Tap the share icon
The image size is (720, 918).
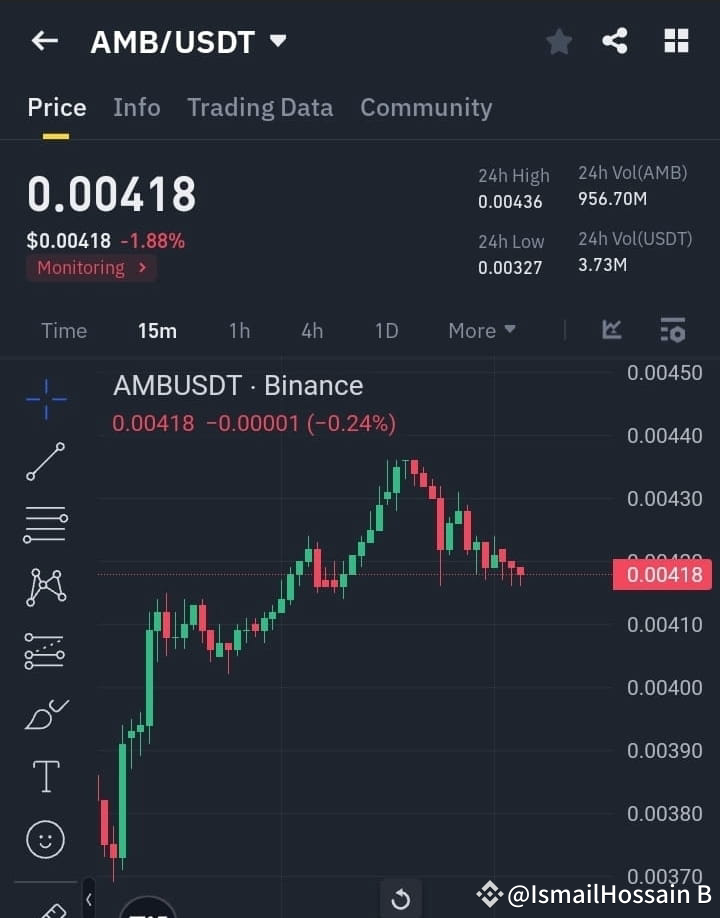pos(616,41)
